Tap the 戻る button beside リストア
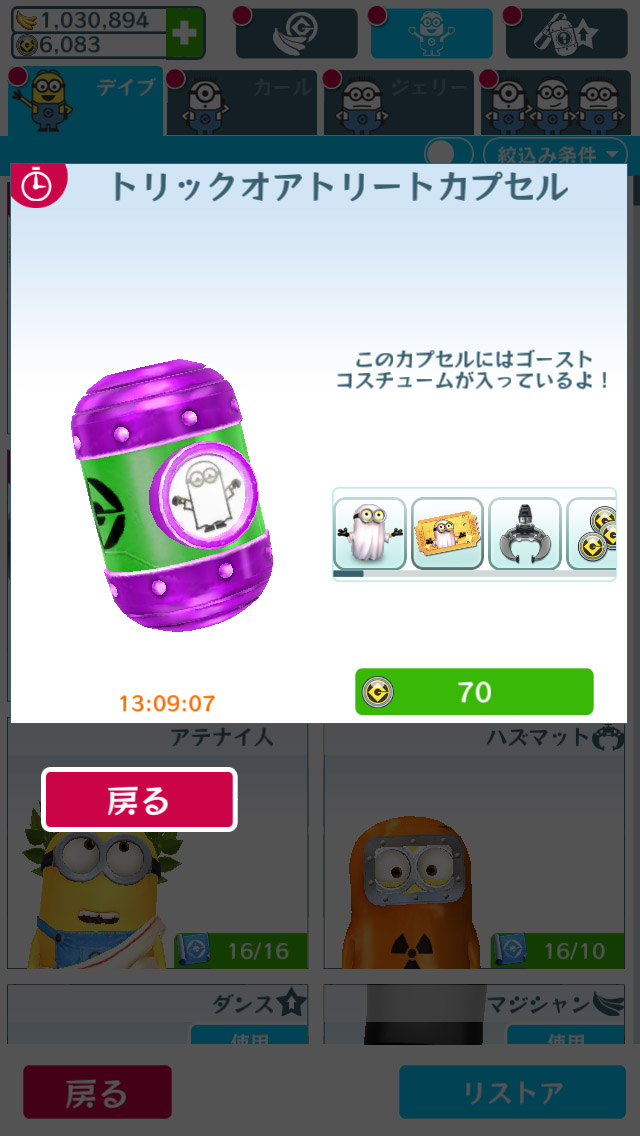 [97, 1092]
